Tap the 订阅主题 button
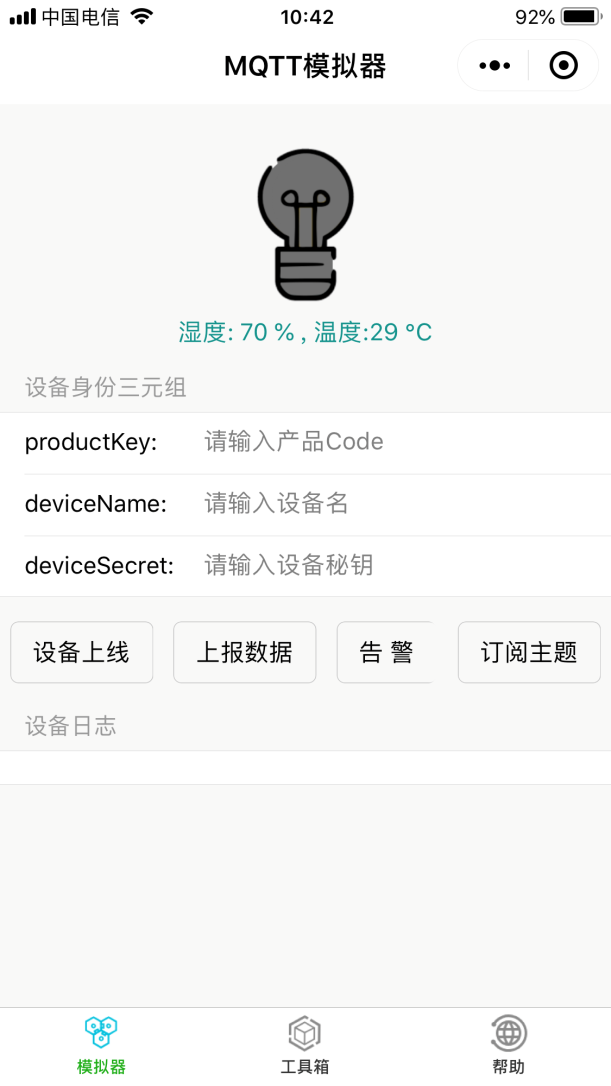 coord(529,653)
